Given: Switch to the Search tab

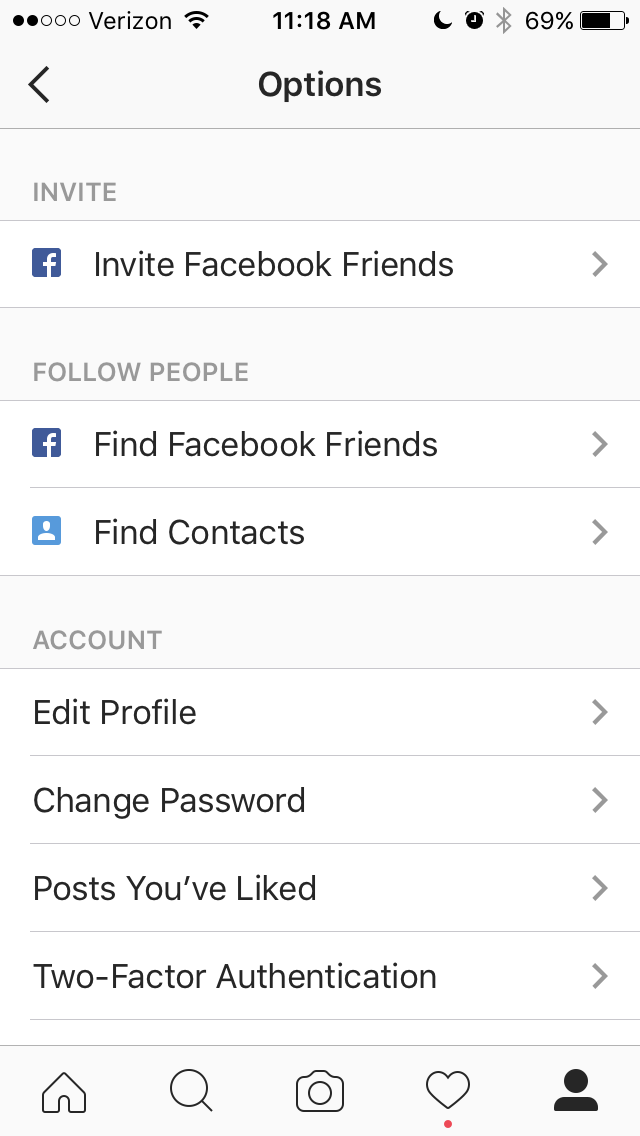Looking at the screenshot, I should pyautogui.click(x=191, y=1091).
